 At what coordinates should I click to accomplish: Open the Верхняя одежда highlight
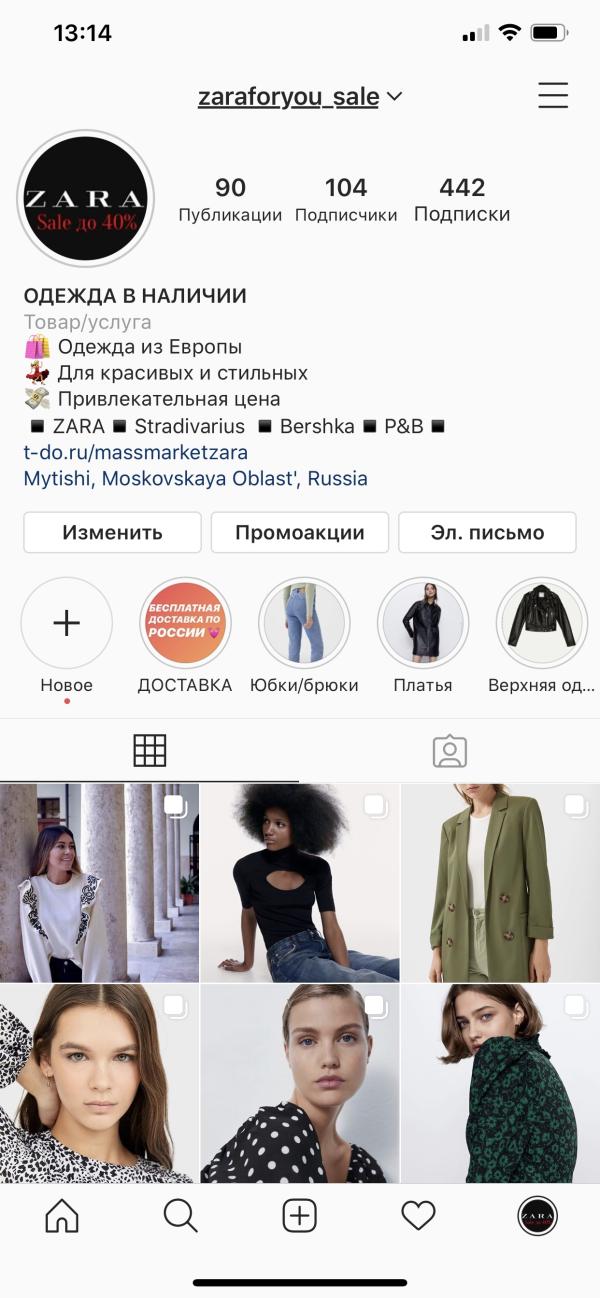[x=542, y=624]
